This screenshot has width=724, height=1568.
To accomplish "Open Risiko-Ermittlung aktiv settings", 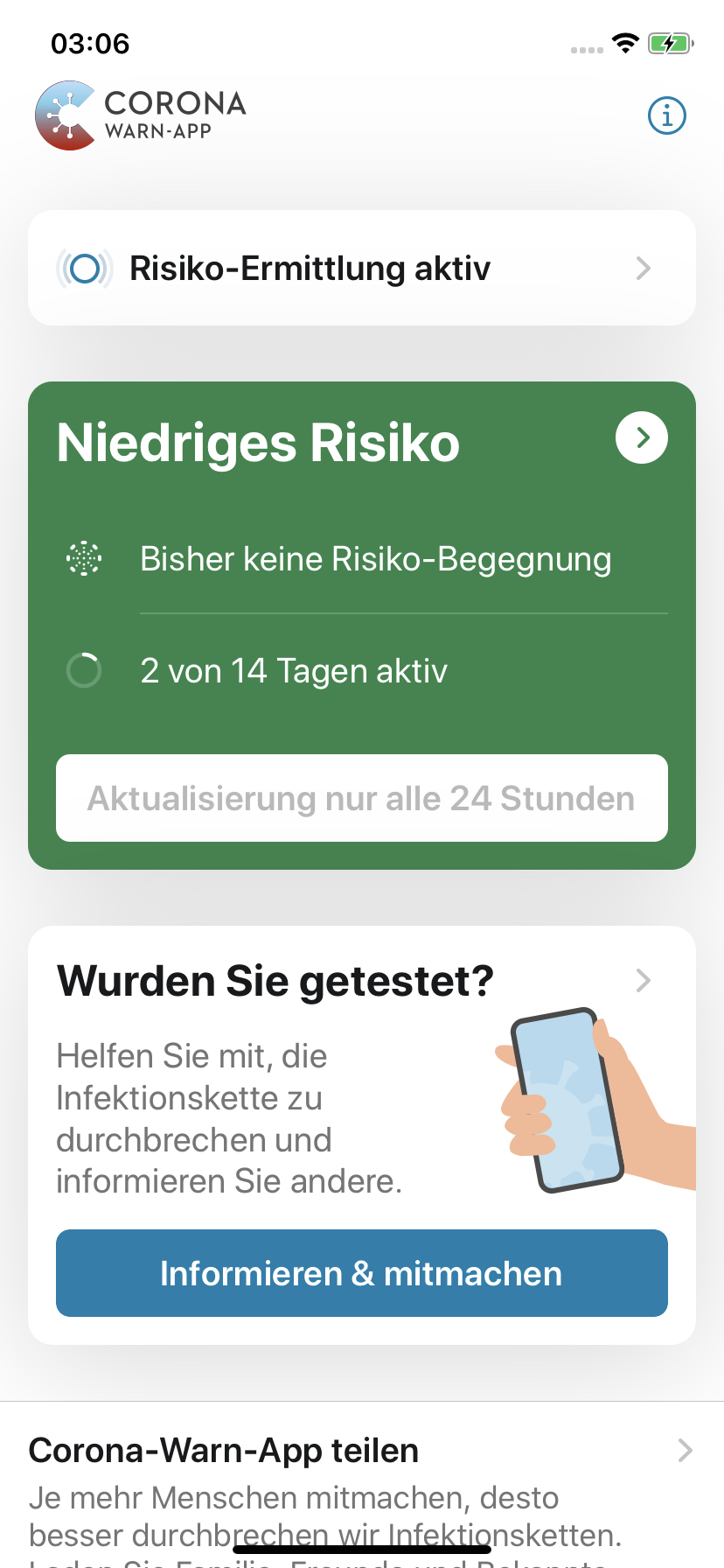I will coord(362,268).
